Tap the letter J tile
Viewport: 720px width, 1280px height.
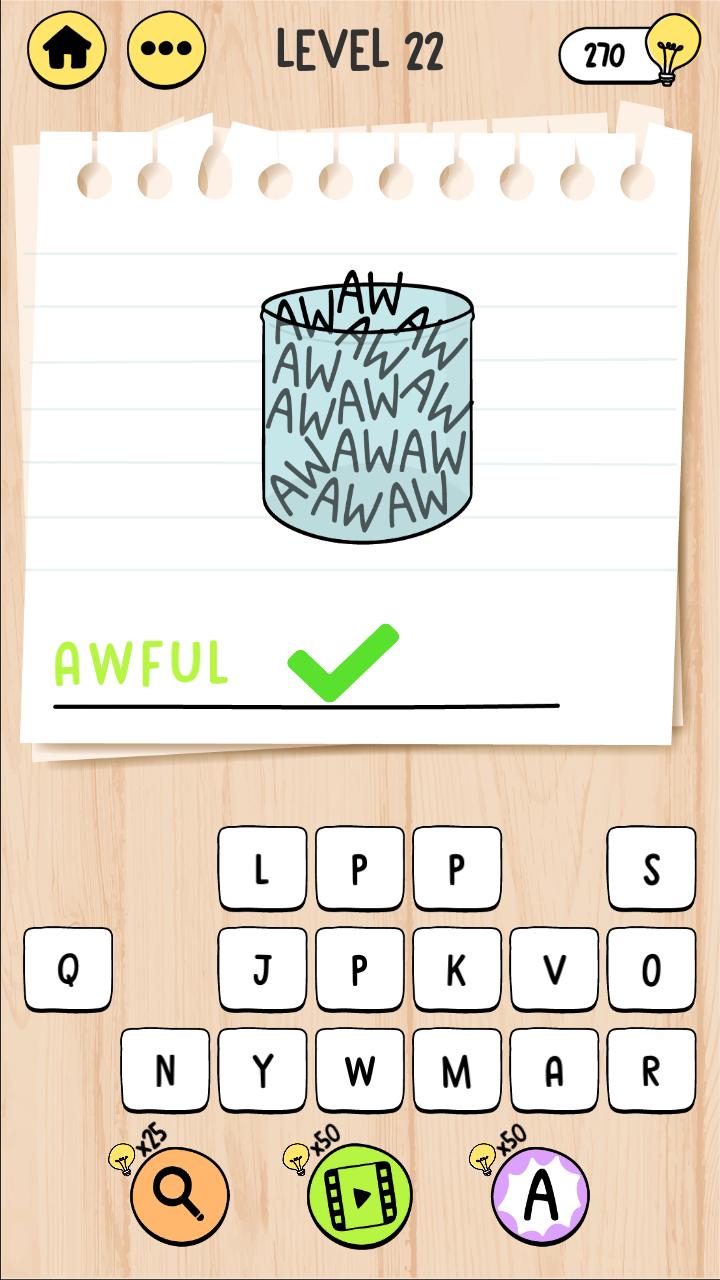pos(262,969)
